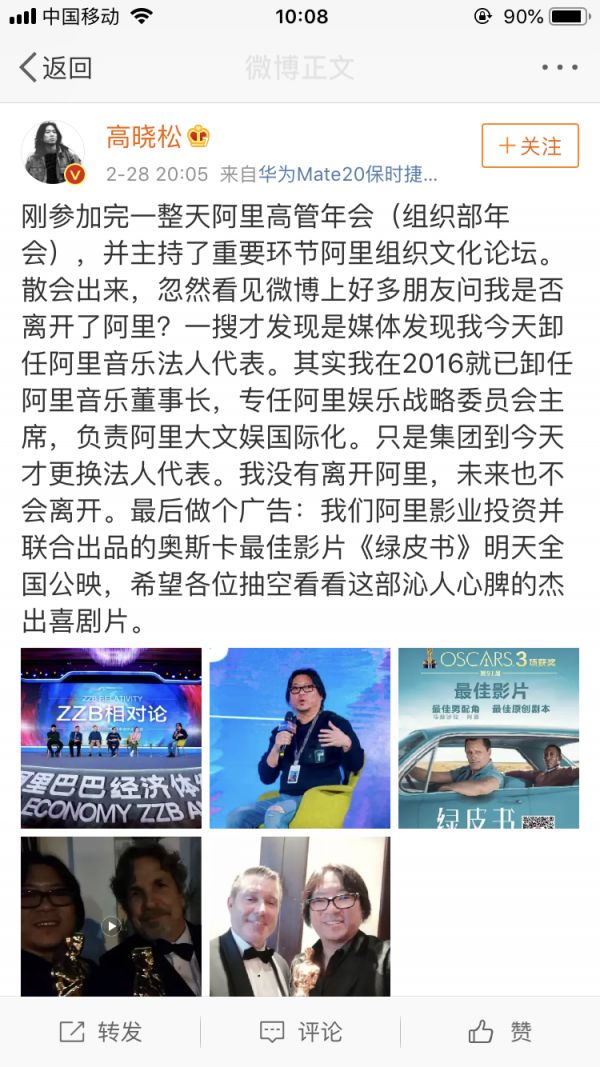Open comments with 评论 button
The width and height of the screenshot is (600, 1067).
[300, 1032]
